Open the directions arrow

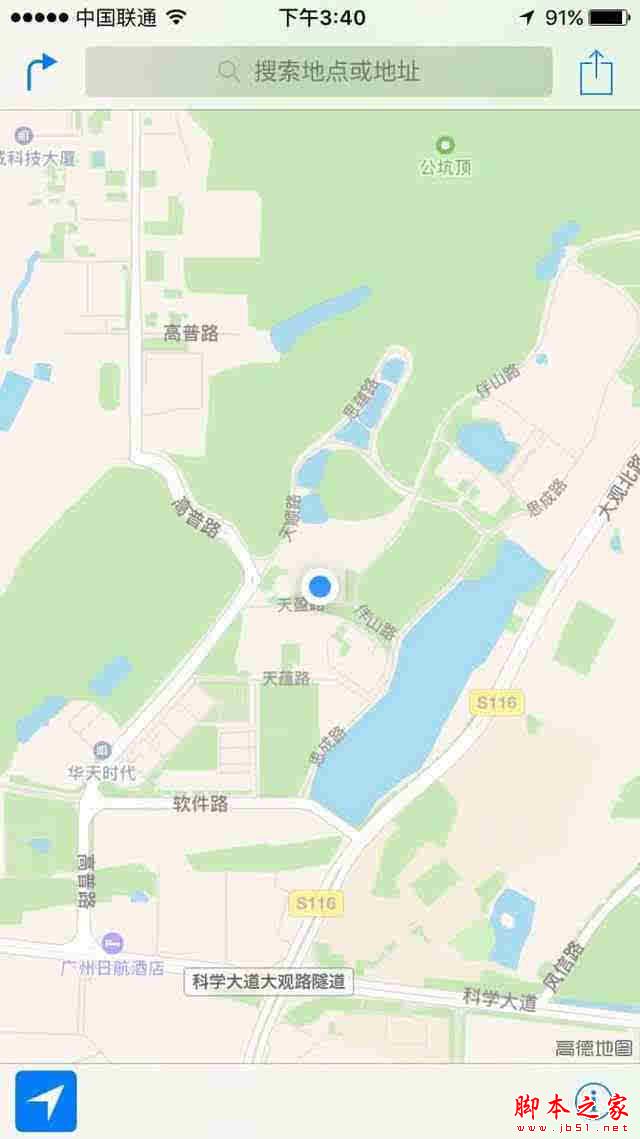click(x=42, y=71)
